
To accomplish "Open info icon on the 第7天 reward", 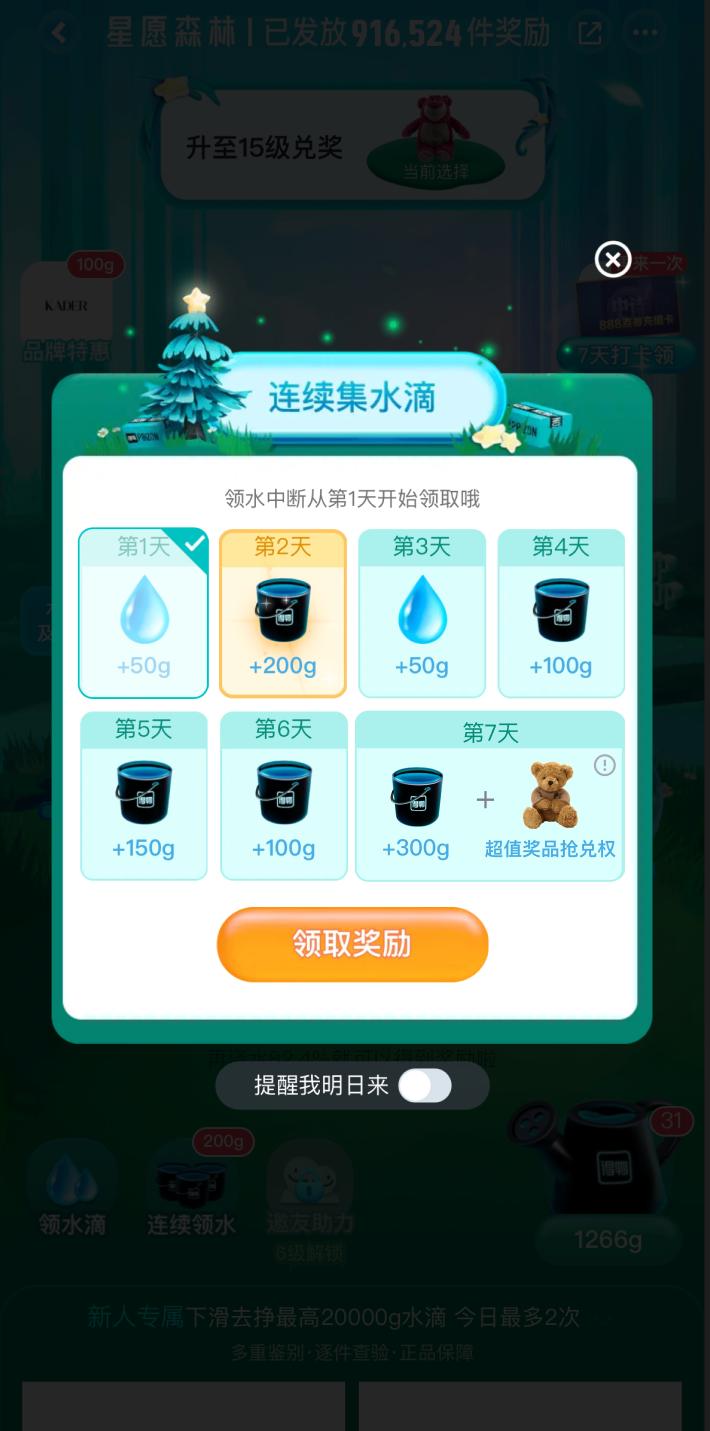I will click(x=604, y=766).
